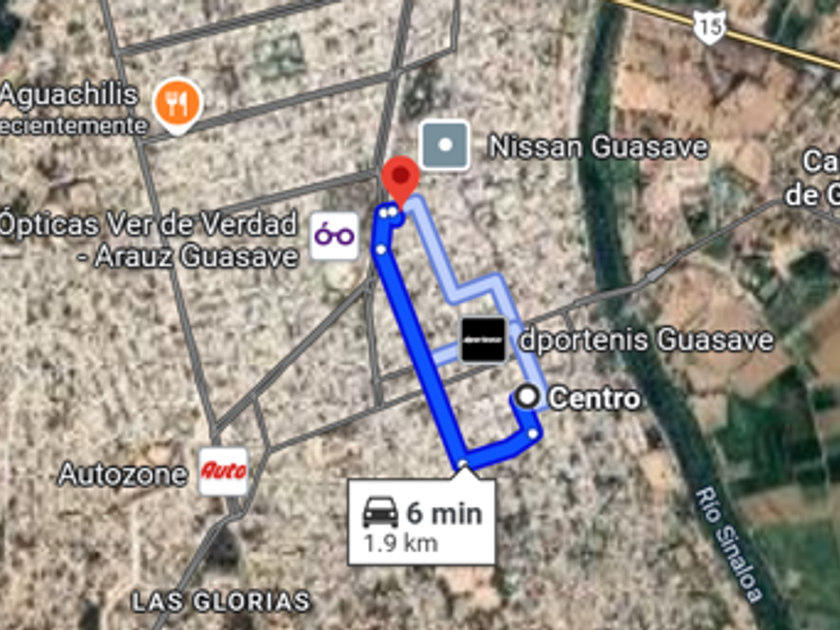Screen dimensions: 840x630
Task: Select the Nissan Guasave place marker
Action: click(x=444, y=145)
